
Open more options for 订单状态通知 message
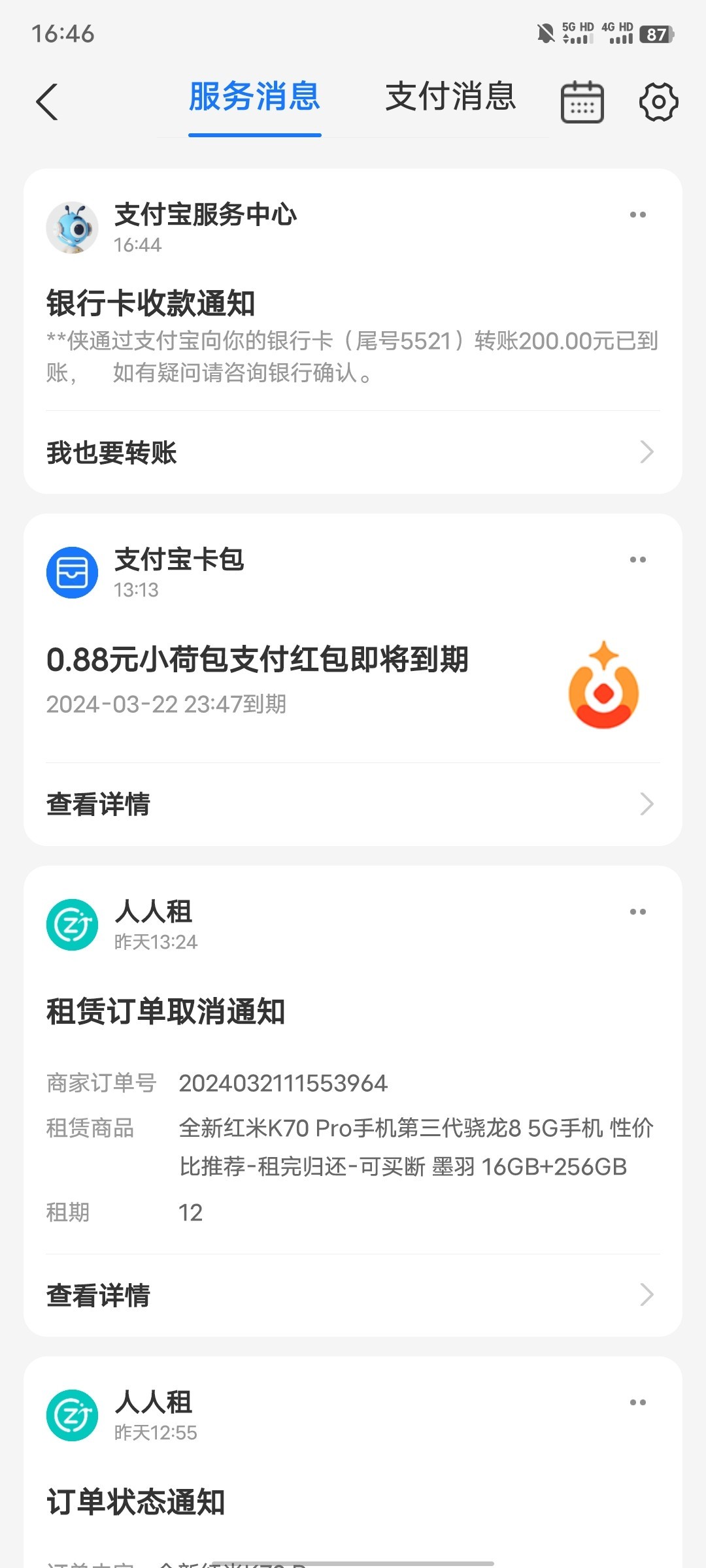coord(637,1403)
